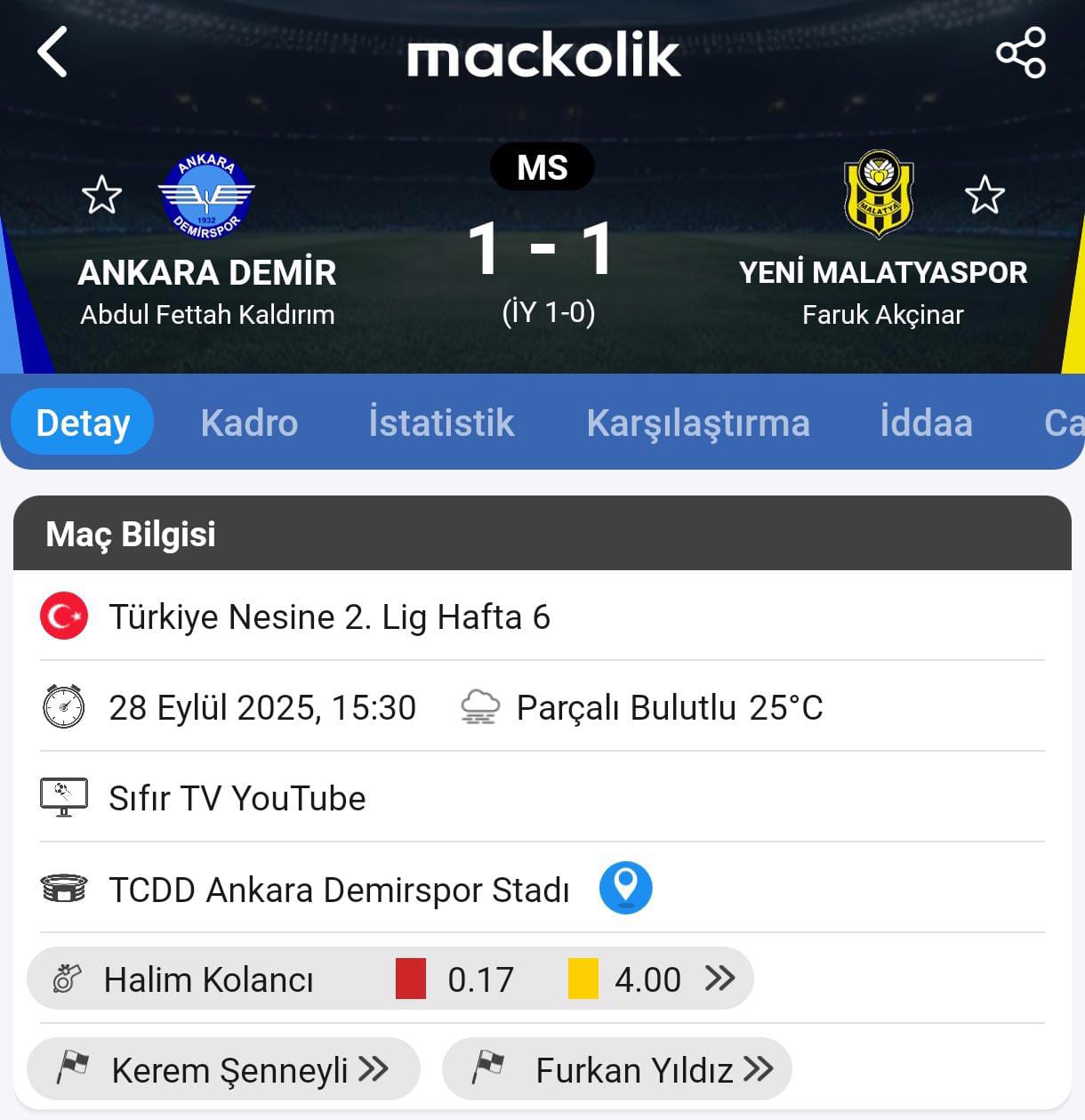Screen dimensions: 1085x1120
Task: Switch to the Kadro tab
Action: [x=249, y=423]
